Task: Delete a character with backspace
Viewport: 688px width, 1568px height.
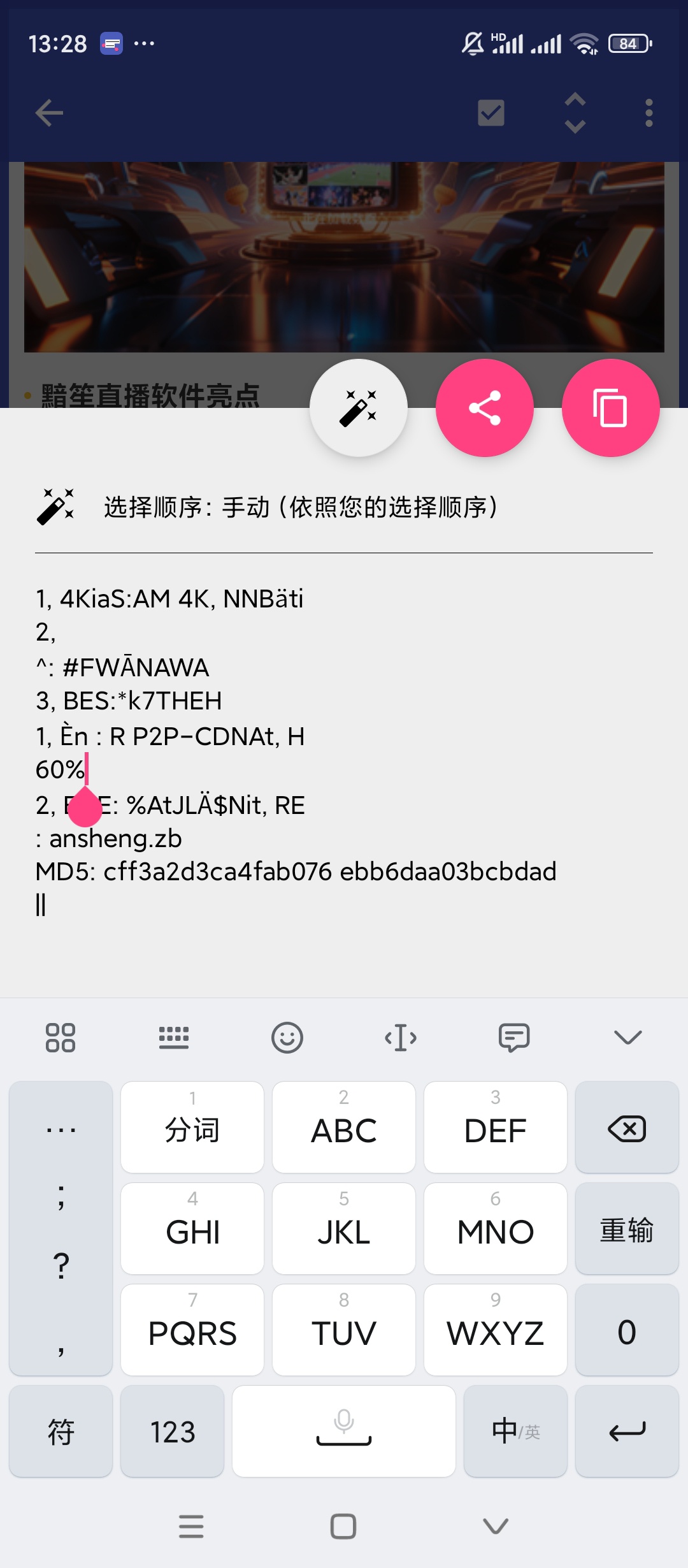Action: pos(627,1127)
